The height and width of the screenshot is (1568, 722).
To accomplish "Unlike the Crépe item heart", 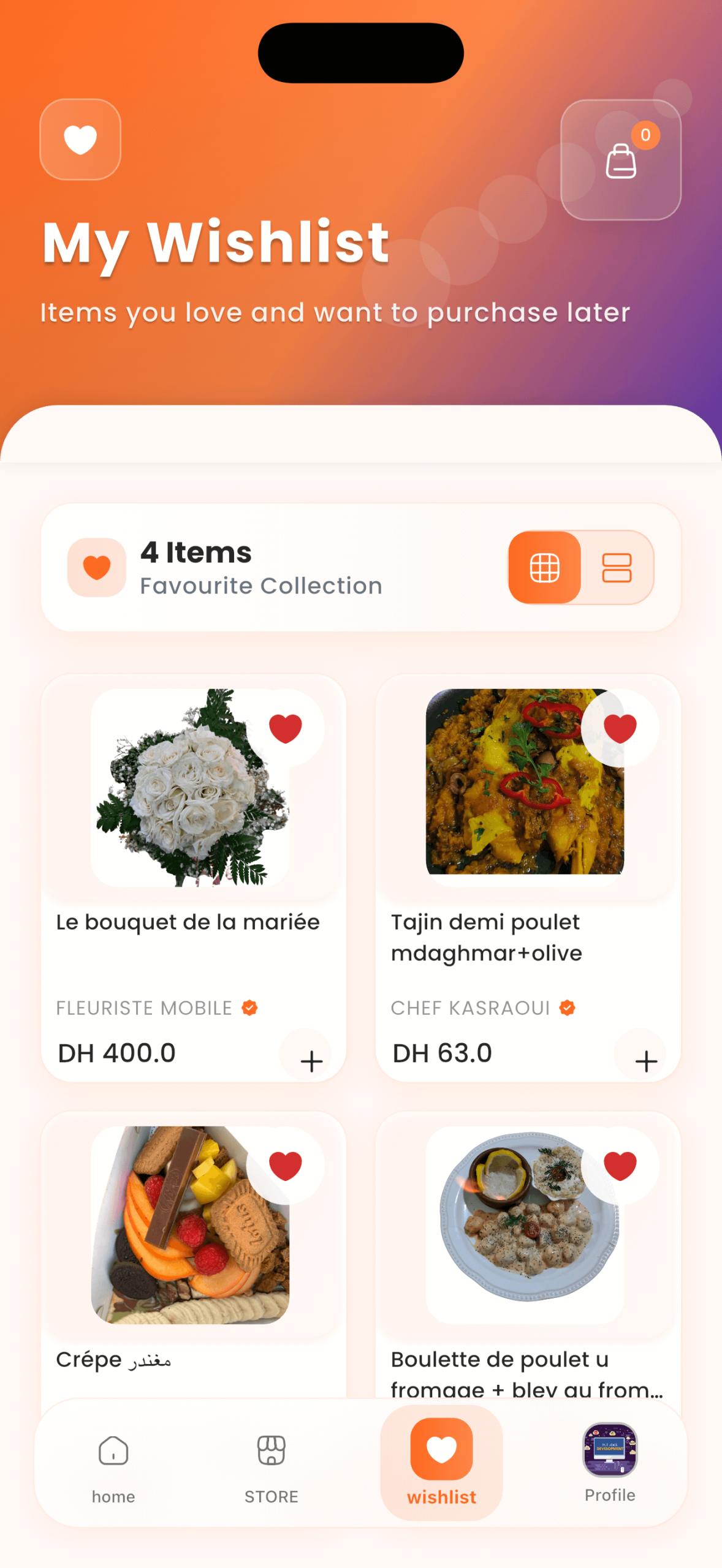I will (286, 1166).
